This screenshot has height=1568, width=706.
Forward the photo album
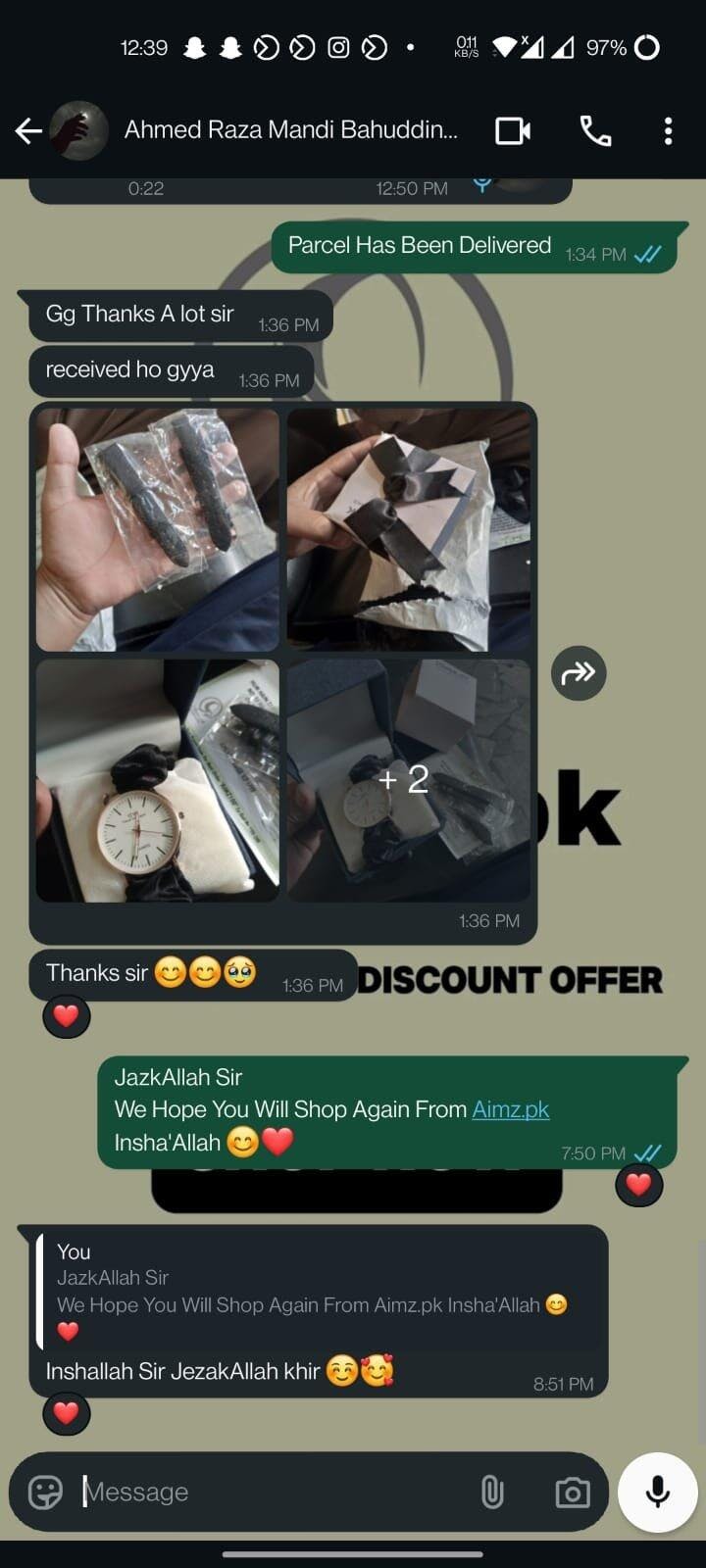click(579, 673)
